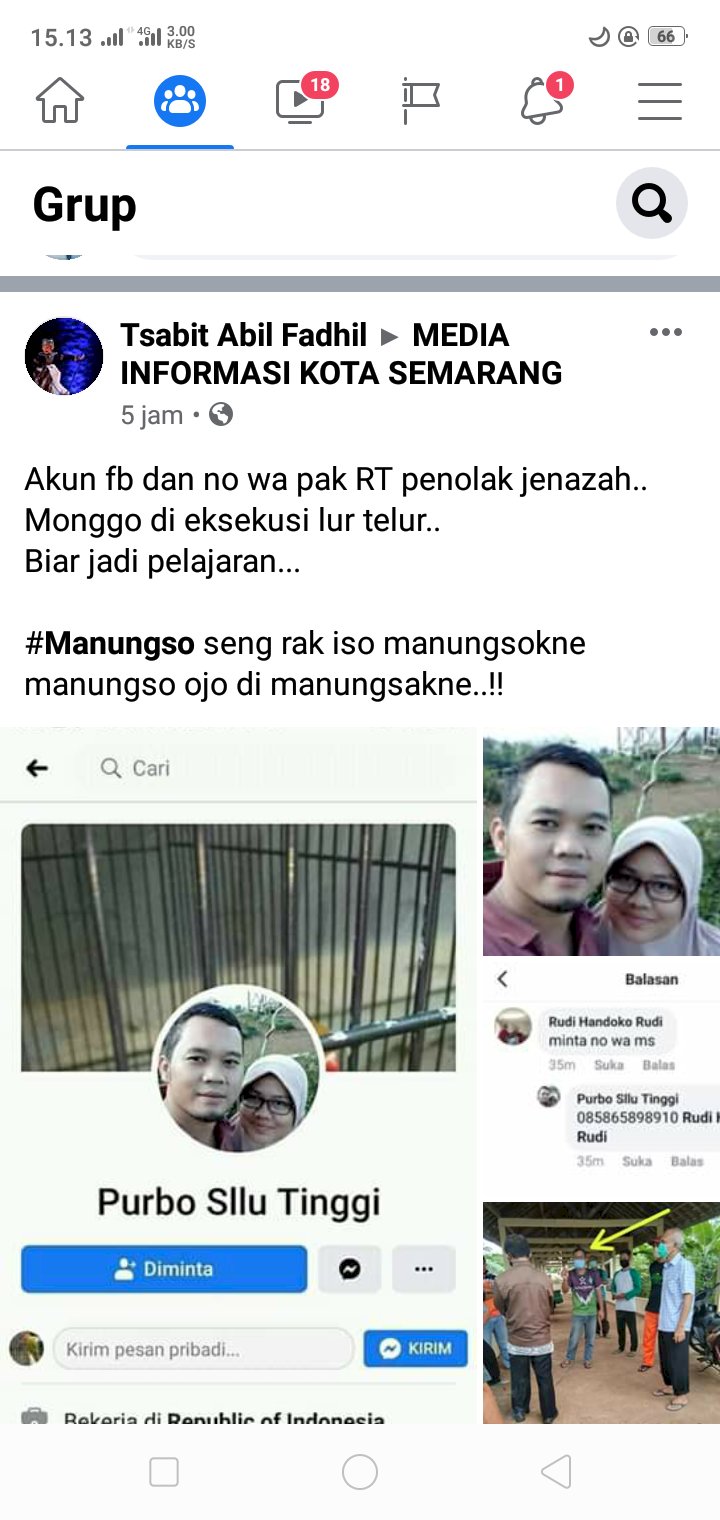Search within Grup
This screenshot has height=1520, width=720.
(x=651, y=204)
